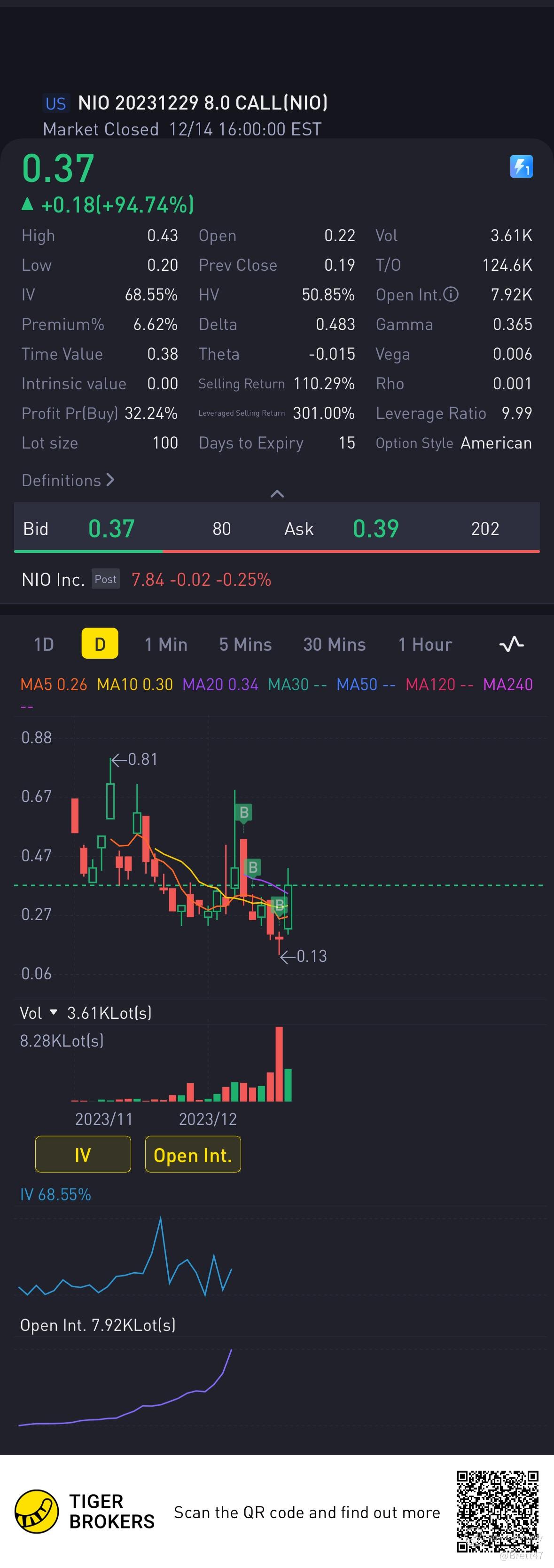Image resolution: width=554 pixels, height=1568 pixels.
Task: Switch to the 1D chart tab
Action: click(x=44, y=644)
